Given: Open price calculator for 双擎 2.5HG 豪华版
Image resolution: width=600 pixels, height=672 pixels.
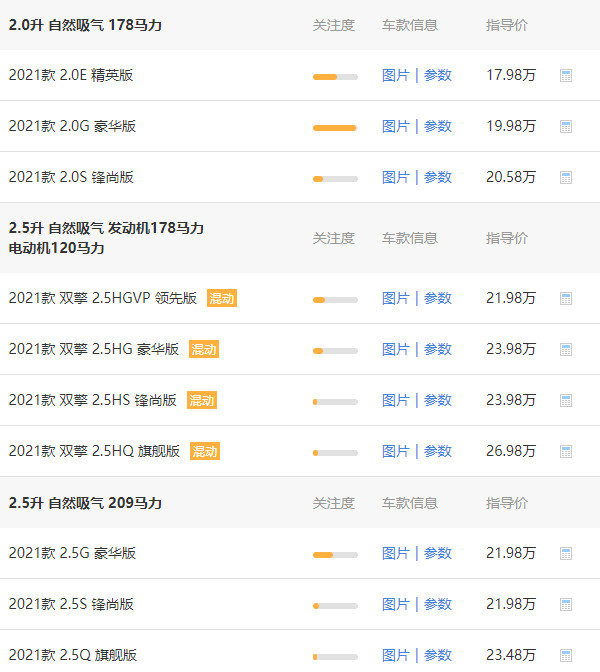Looking at the screenshot, I should pos(566,349).
